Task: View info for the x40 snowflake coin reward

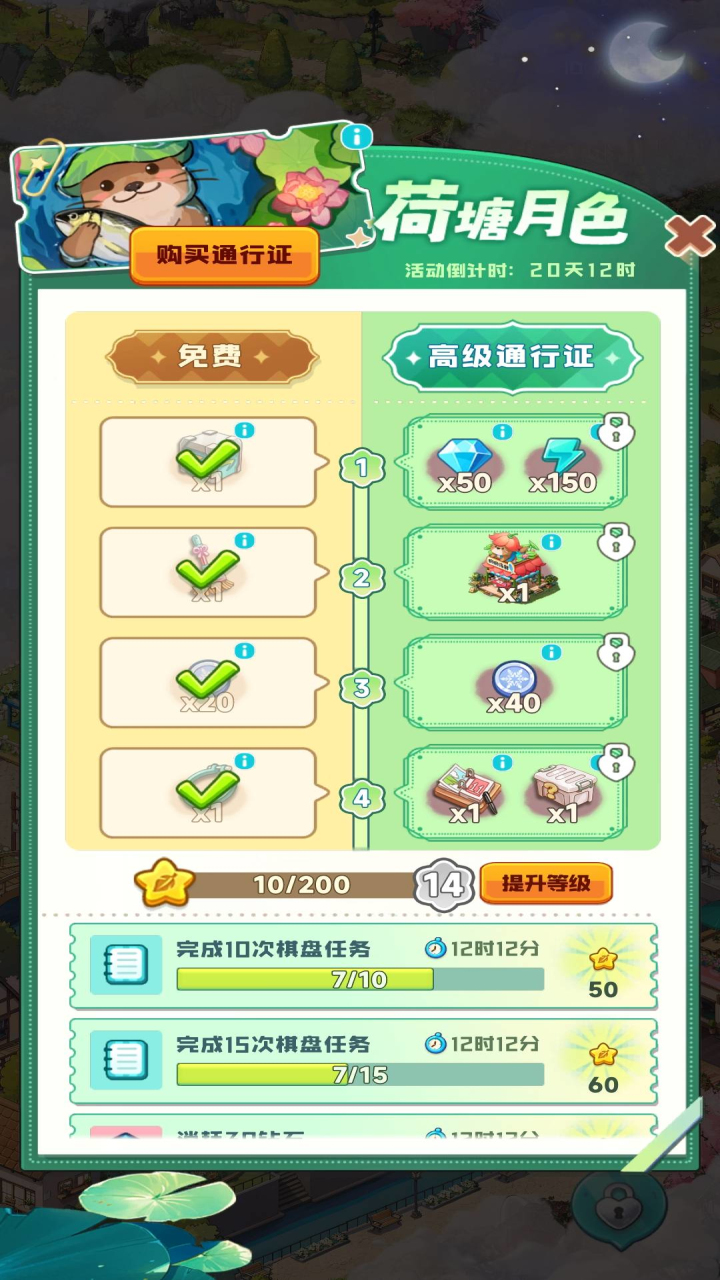Action: [551, 652]
